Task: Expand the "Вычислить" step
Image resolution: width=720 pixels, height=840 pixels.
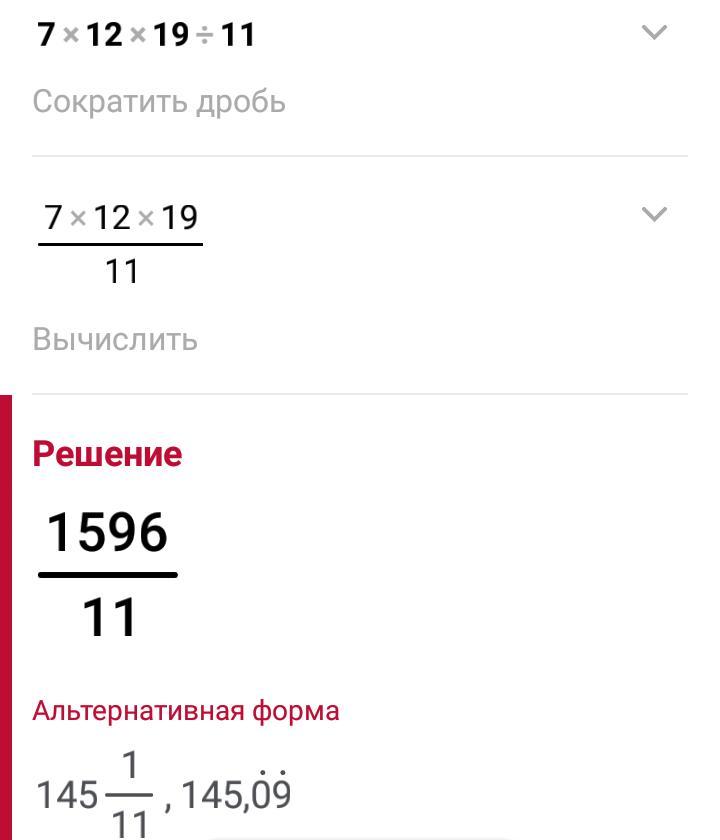Action: [x=653, y=215]
